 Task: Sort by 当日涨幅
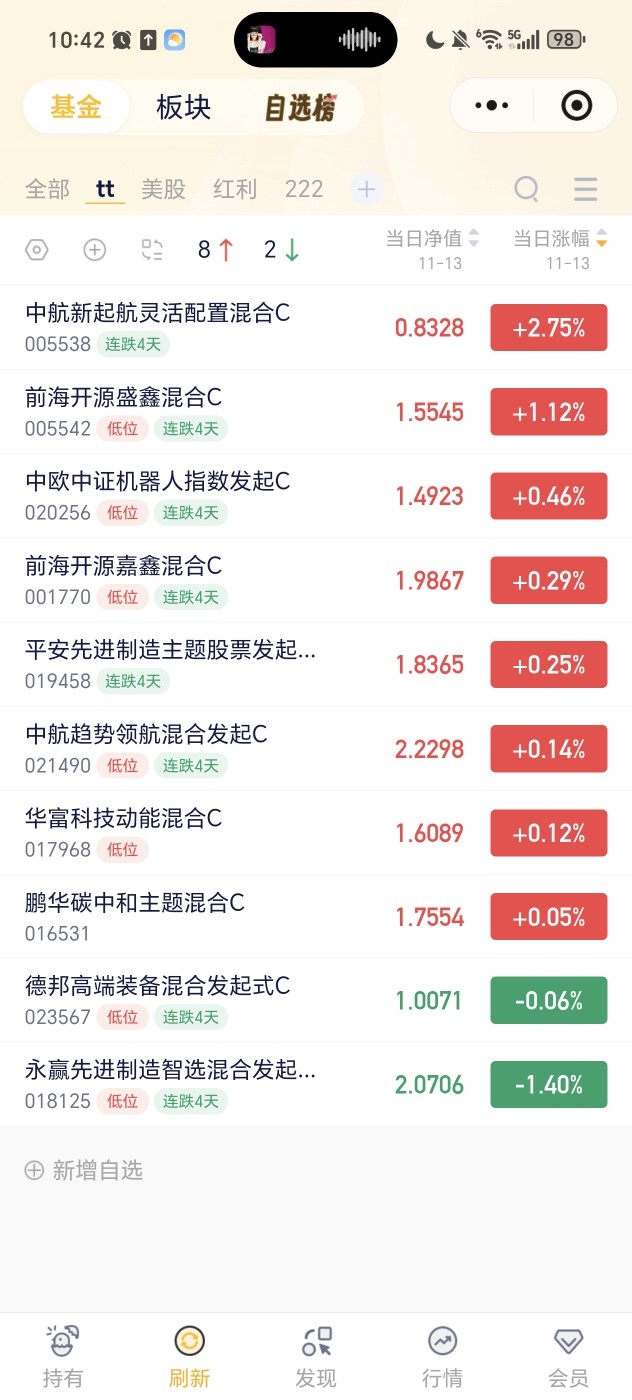point(559,239)
